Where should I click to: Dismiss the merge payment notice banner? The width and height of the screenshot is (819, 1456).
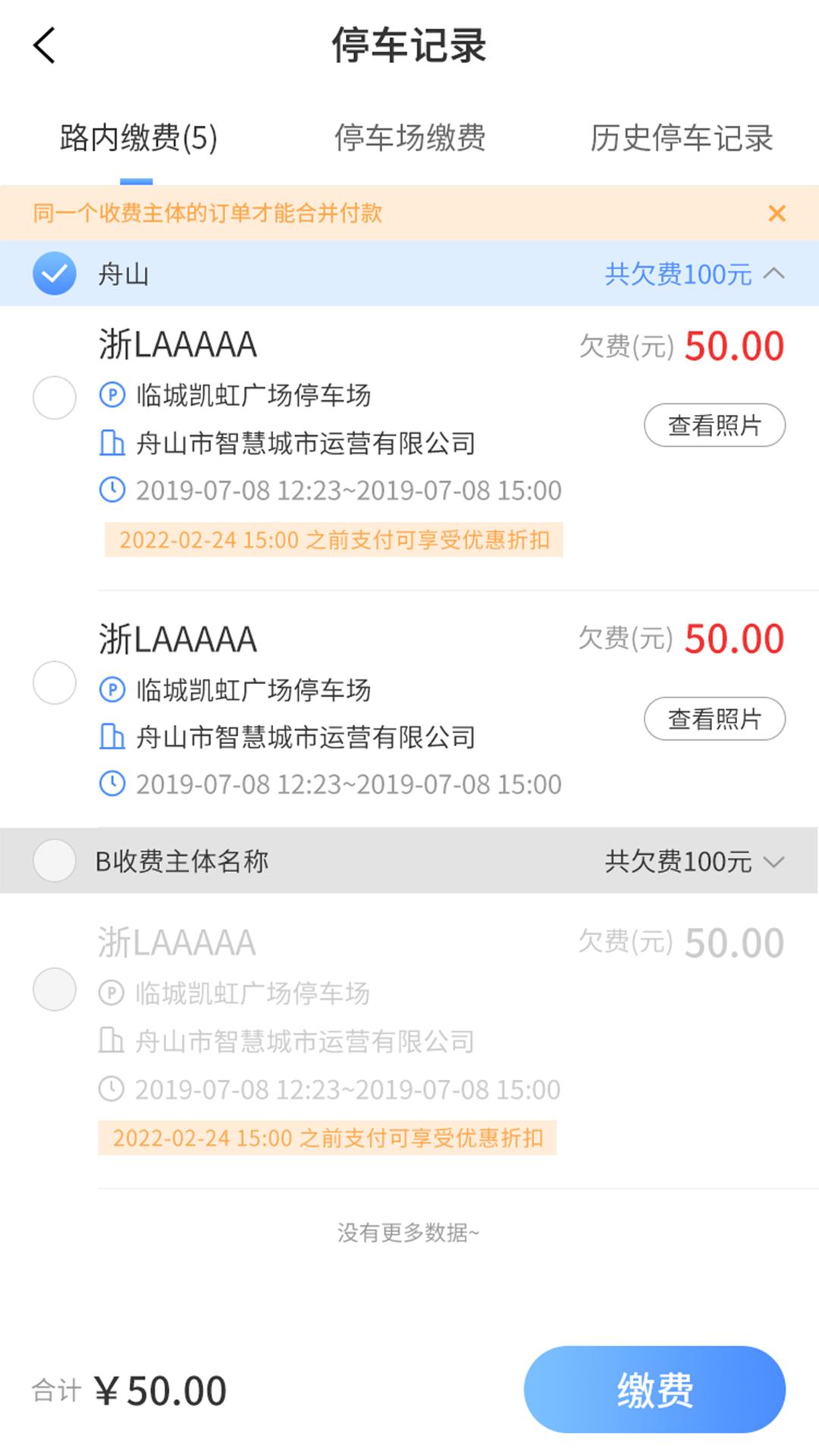tap(777, 214)
